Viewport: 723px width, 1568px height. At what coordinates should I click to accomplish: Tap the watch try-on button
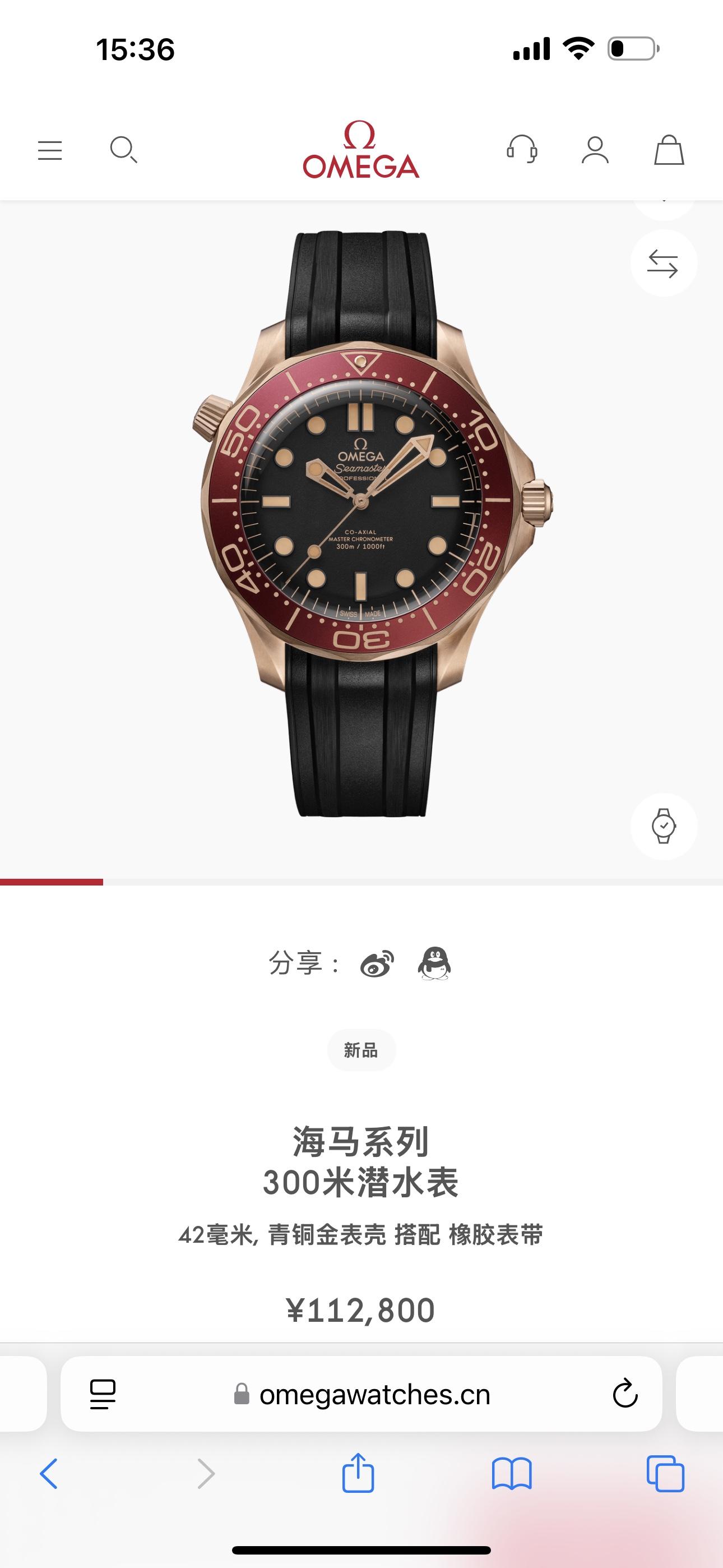(664, 826)
